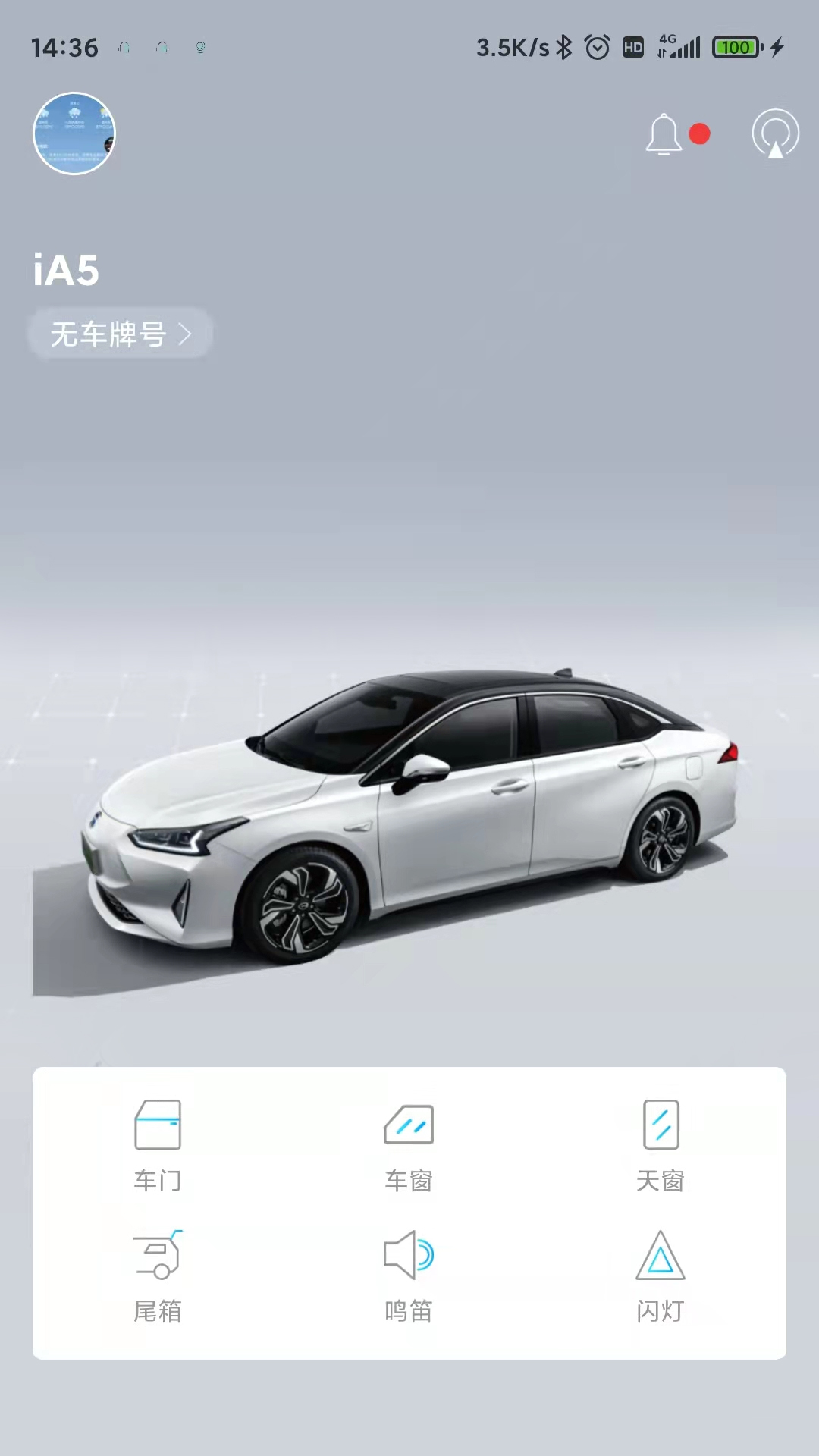Open the notifications bell
The width and height of the screenshot is (819, 1456).
point(664,134)
